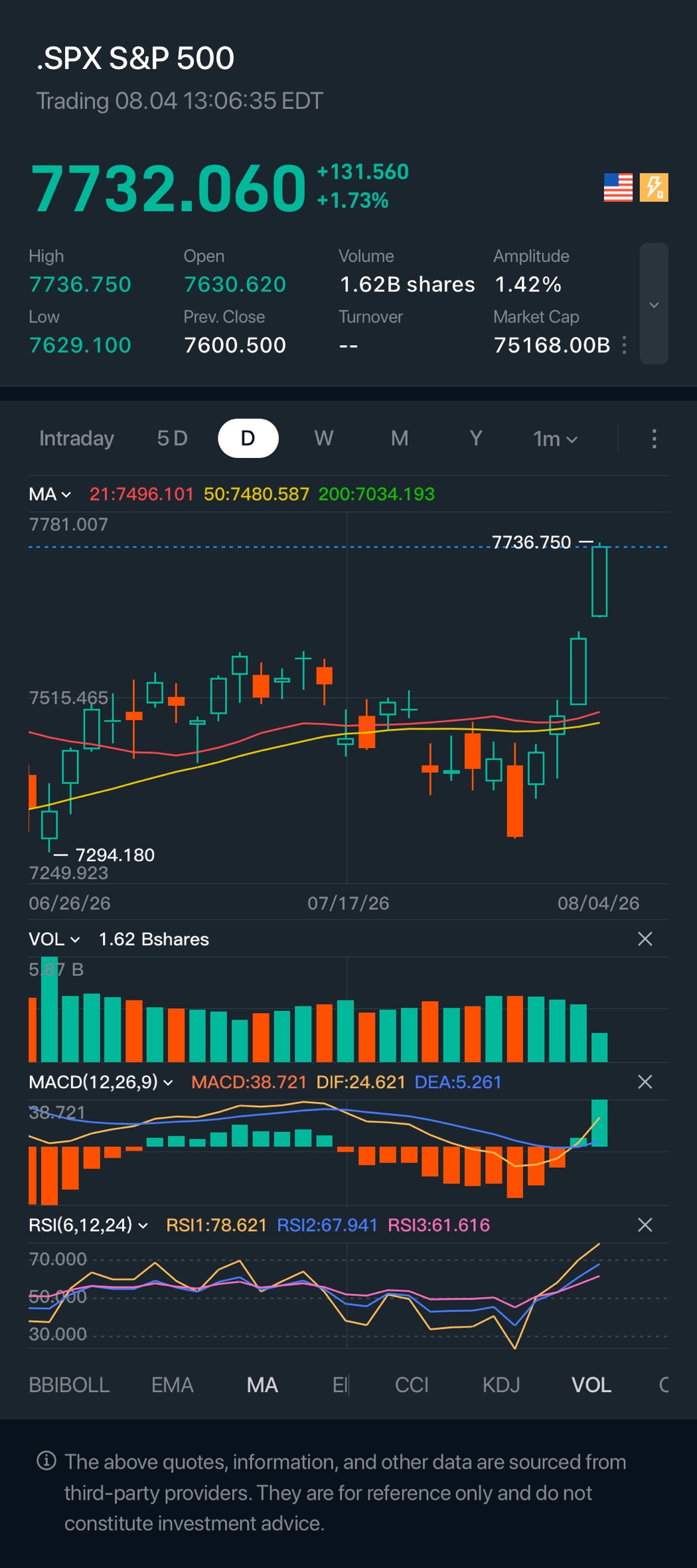Tap the yellow lightning quote icon
This screenshot has height=1568, width=697.
pos(654,187)
